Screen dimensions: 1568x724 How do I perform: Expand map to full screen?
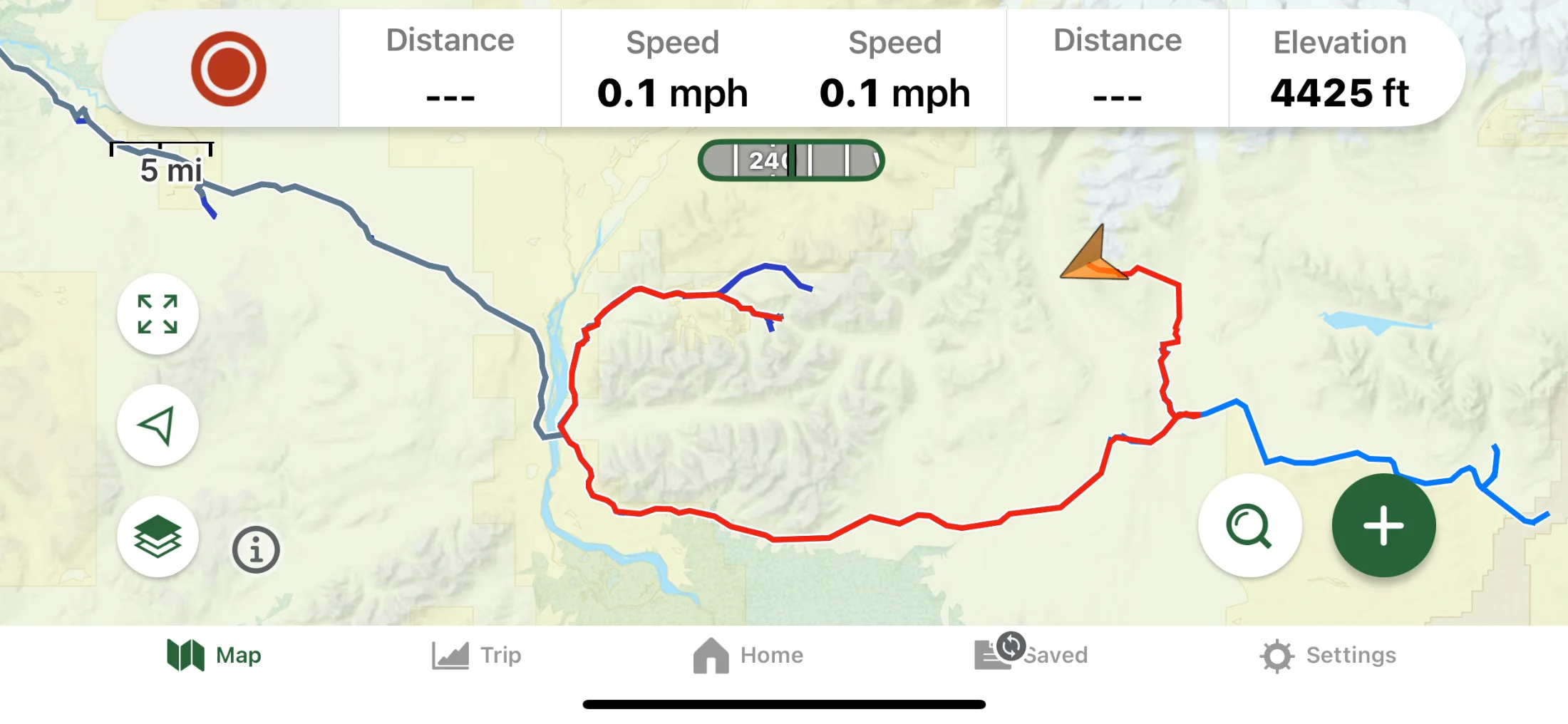click(158, 314)
